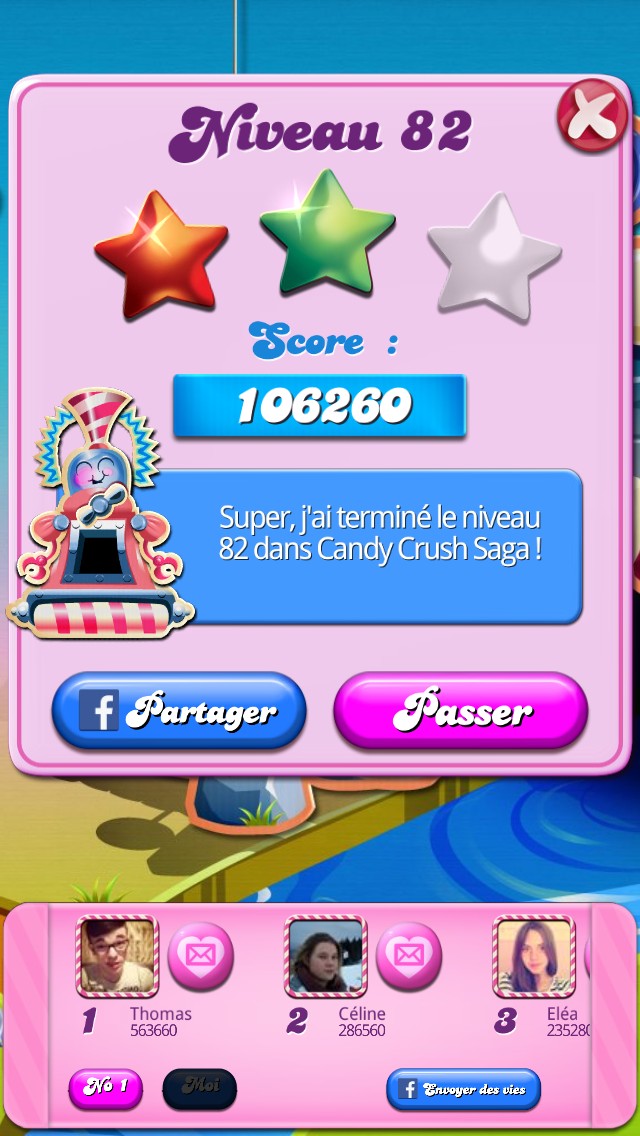The image size is (640, 1136).
Task: Send a life to Thomas
Action: [200, 955]
